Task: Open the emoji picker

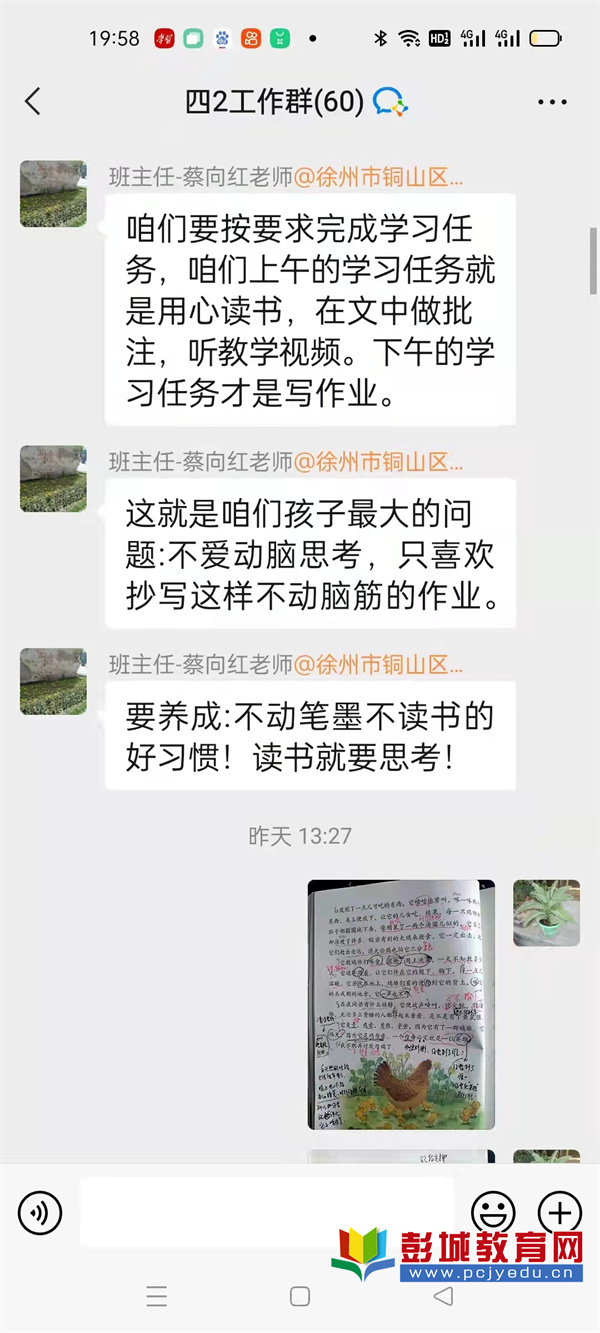Action: (x=493, y=1213)
